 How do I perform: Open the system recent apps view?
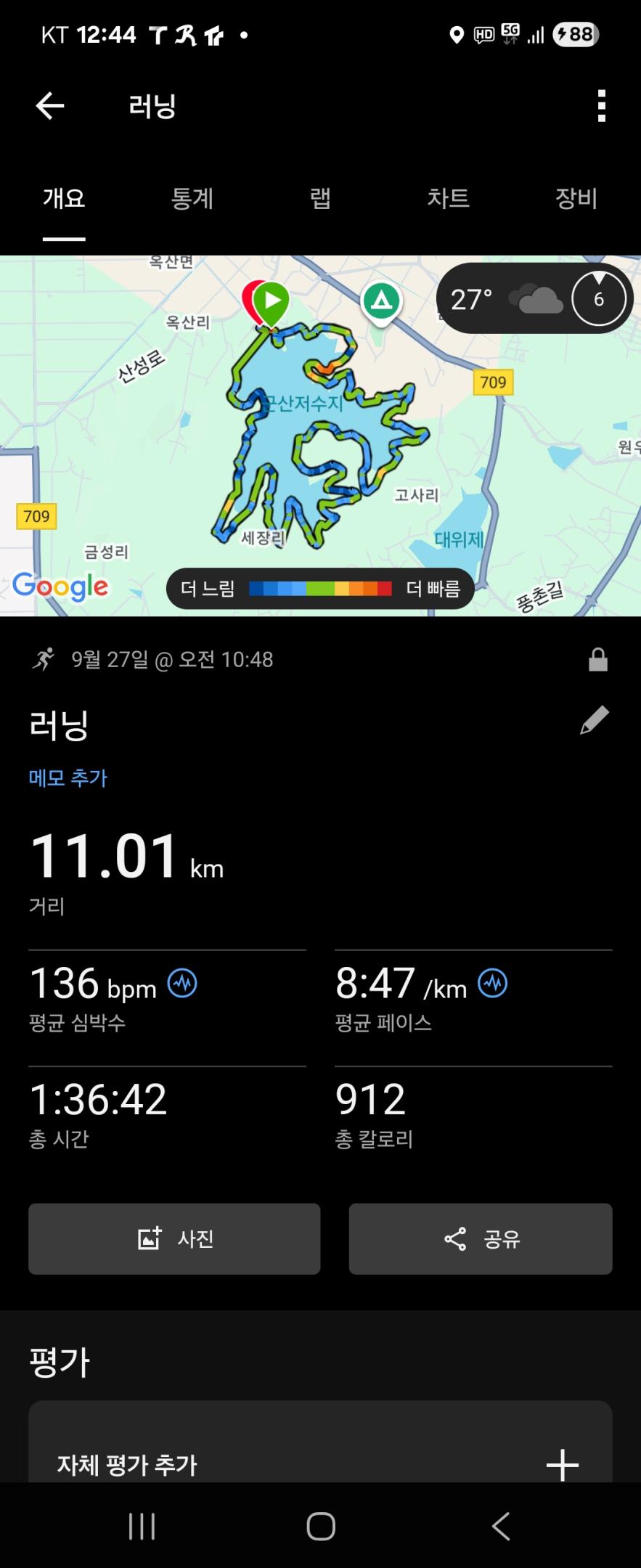(142, 1526)
